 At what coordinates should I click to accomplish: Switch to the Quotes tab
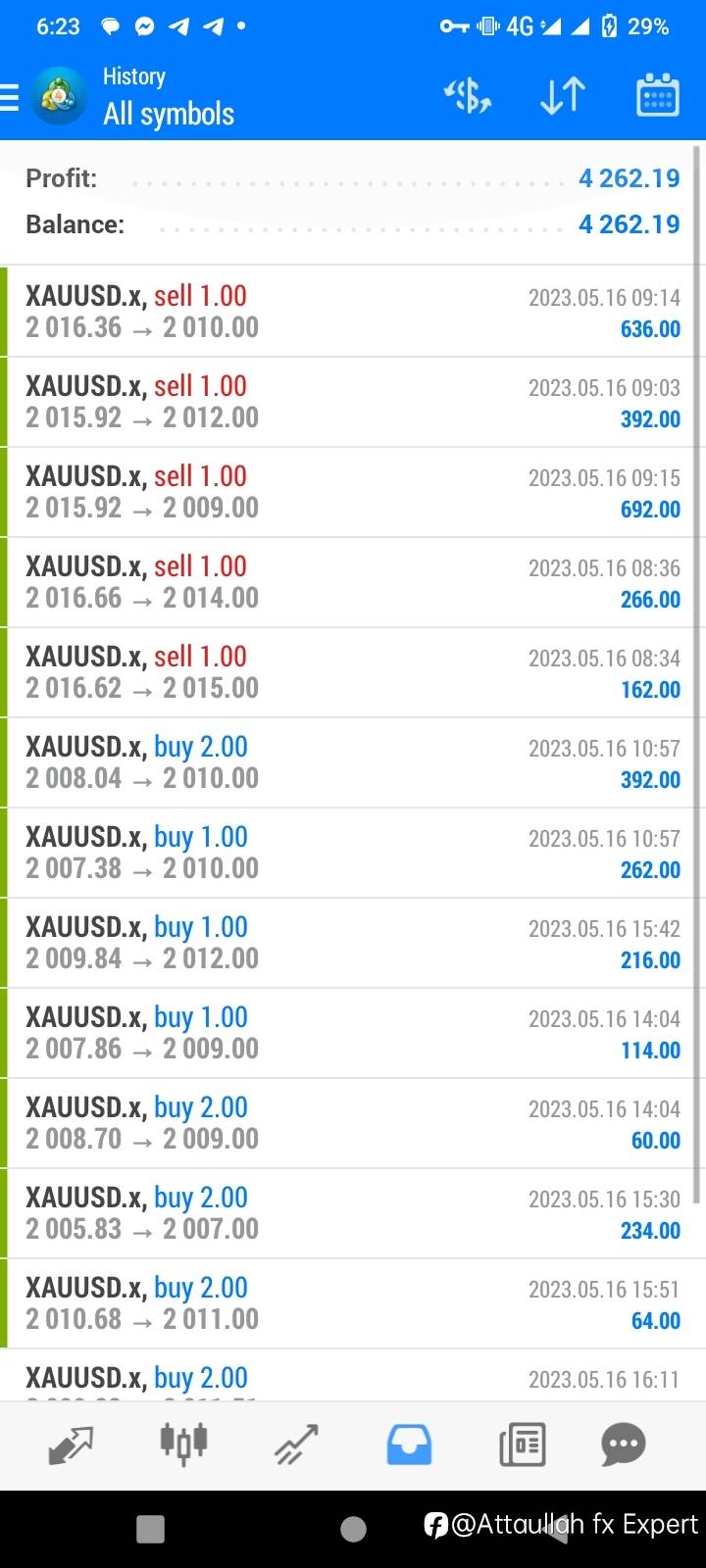71,1445
